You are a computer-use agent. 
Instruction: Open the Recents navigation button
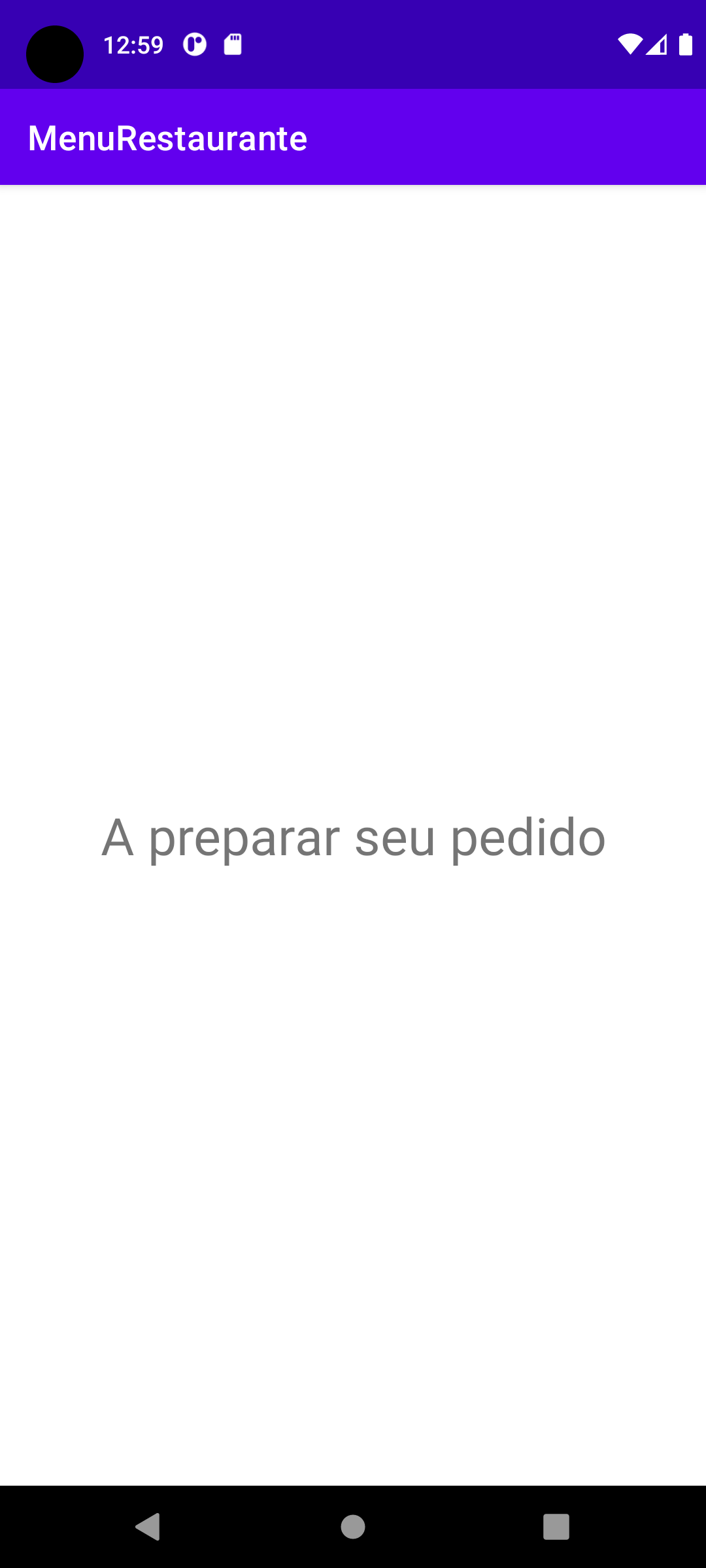tap(556, 1527)
